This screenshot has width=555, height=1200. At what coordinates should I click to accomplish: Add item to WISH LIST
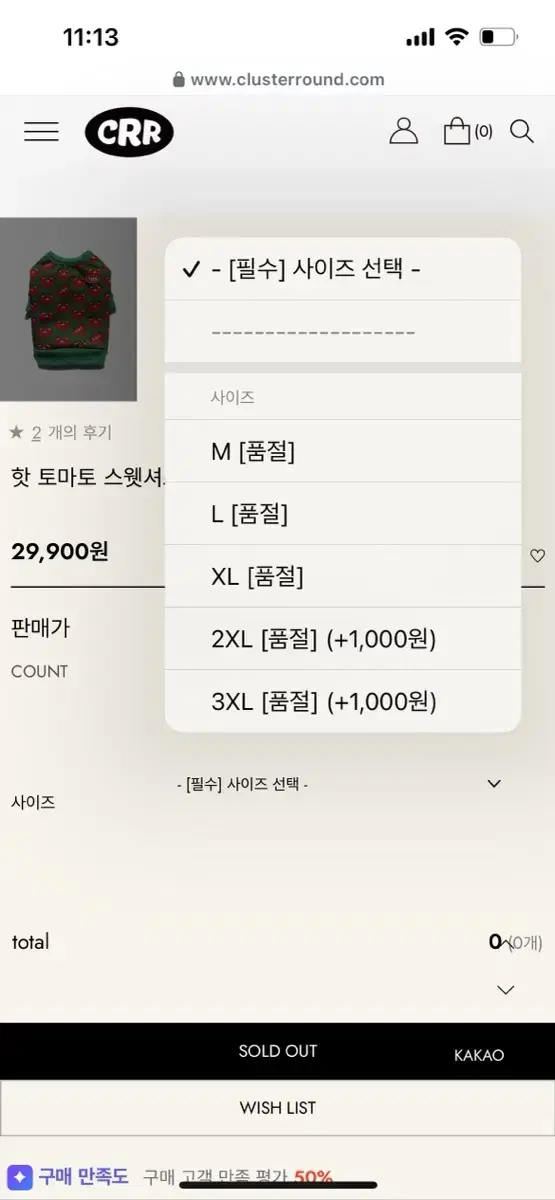click(x=277, y=1108)
